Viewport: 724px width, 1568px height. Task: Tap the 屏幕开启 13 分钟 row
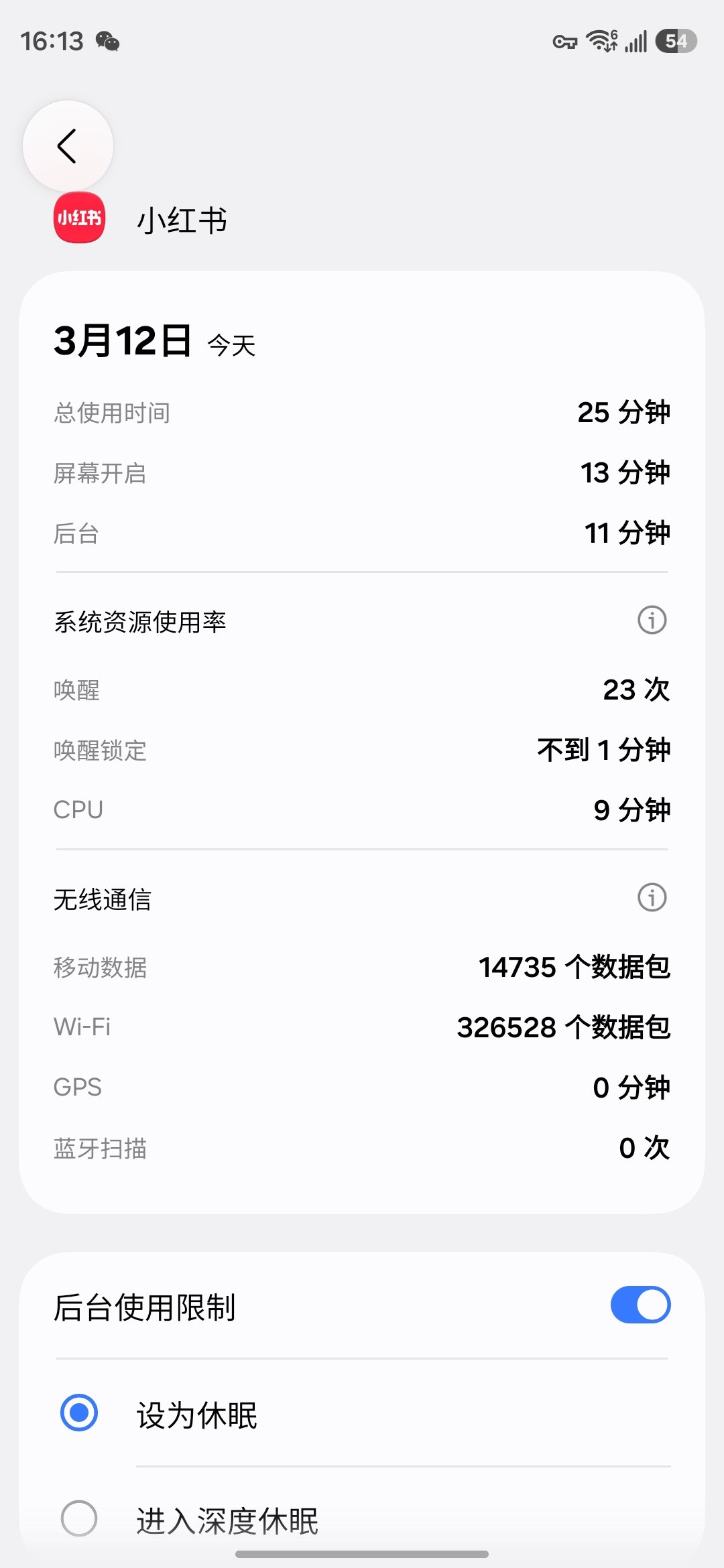(x=362, y=473)
